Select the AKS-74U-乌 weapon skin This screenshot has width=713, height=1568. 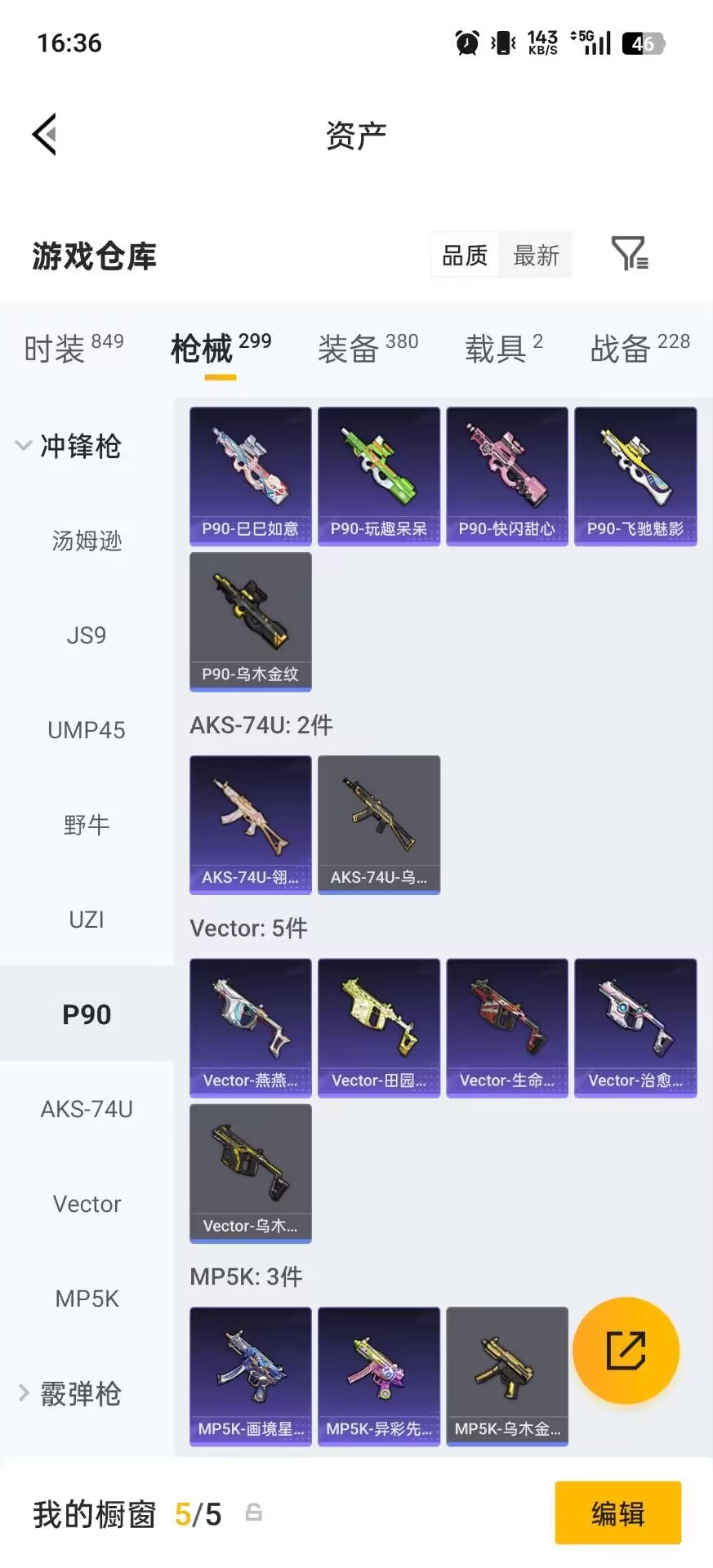click(x=378, y=824)
